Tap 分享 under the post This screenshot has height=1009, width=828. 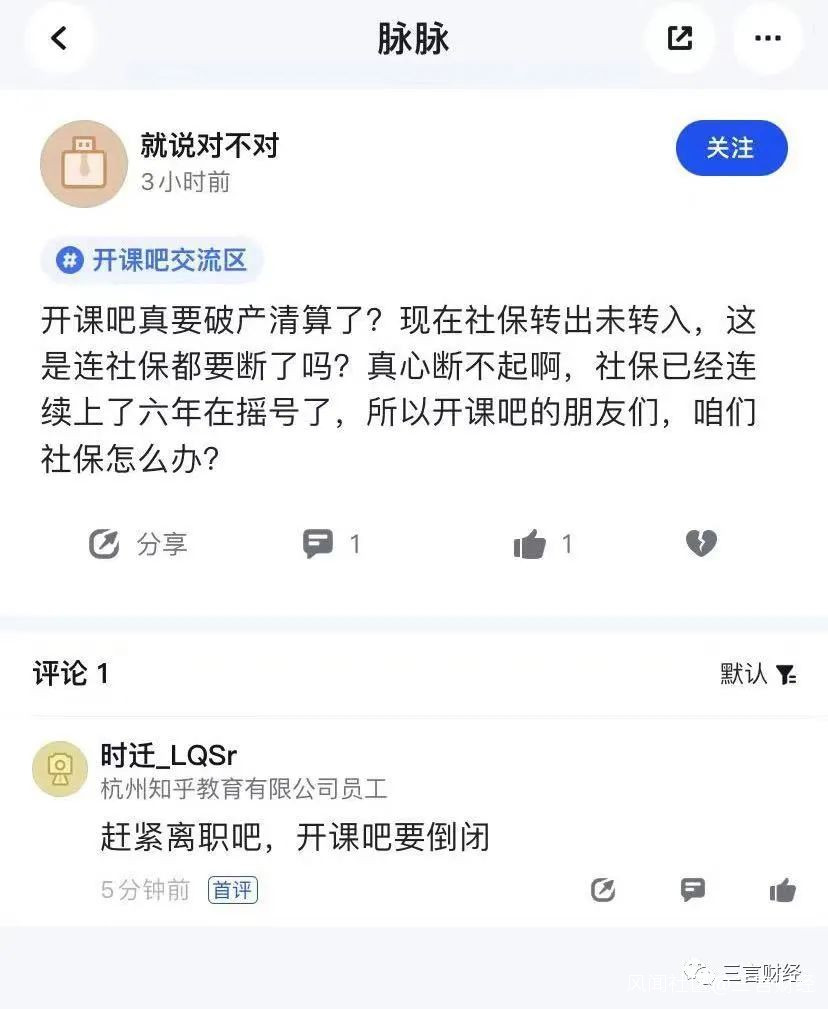(x=138, y=544)
